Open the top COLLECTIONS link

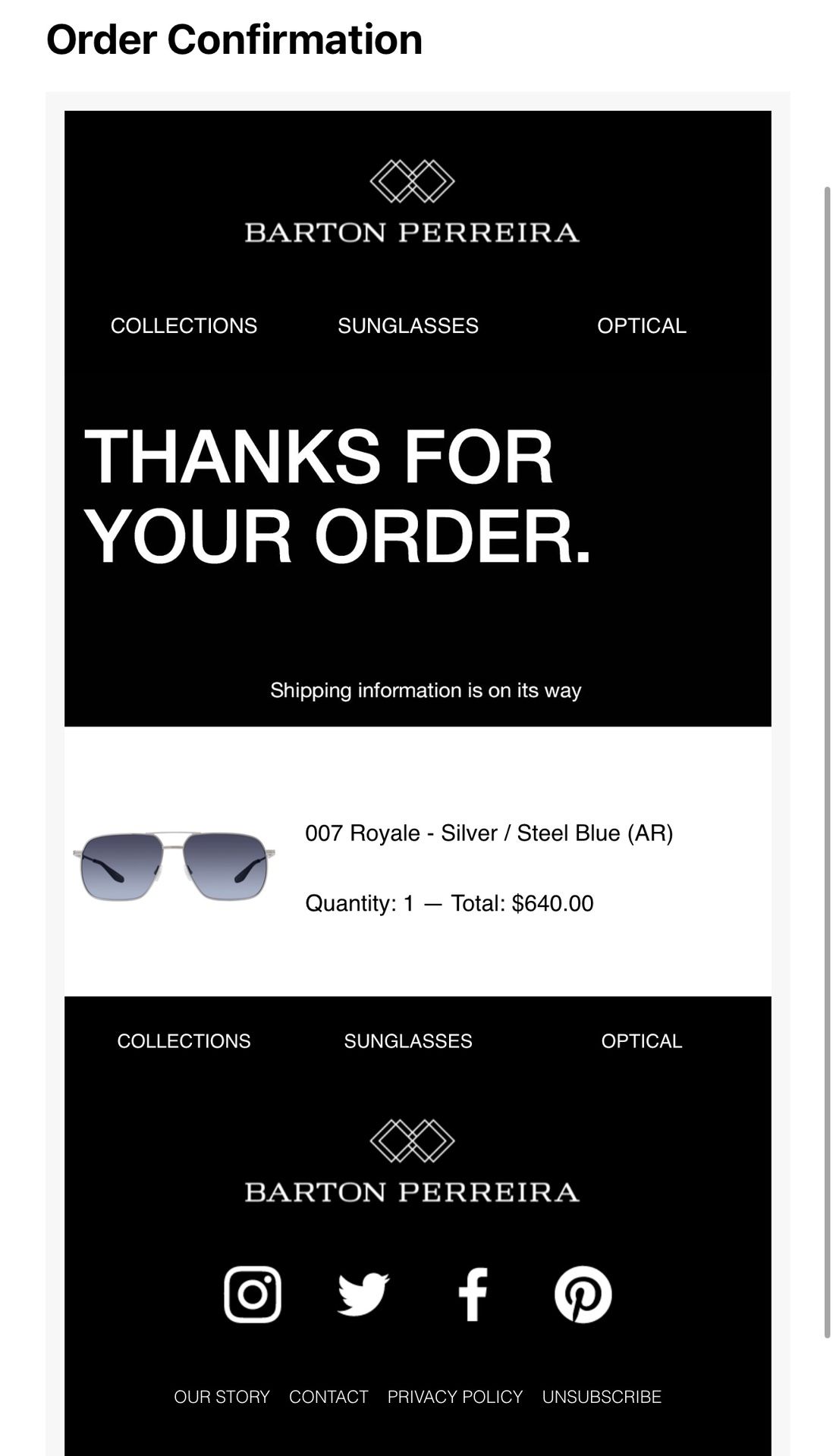point(184,325)
